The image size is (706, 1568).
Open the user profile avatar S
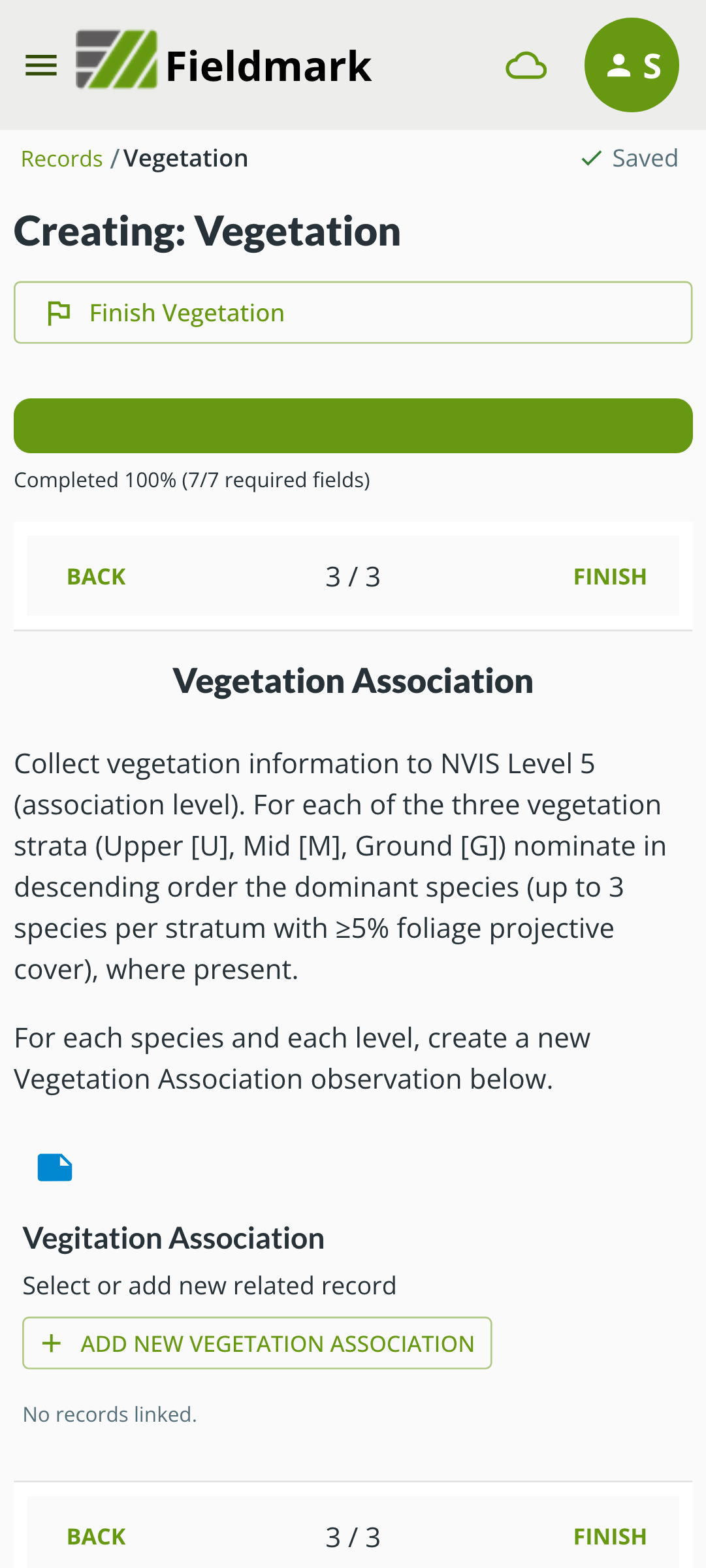[631, 65]
